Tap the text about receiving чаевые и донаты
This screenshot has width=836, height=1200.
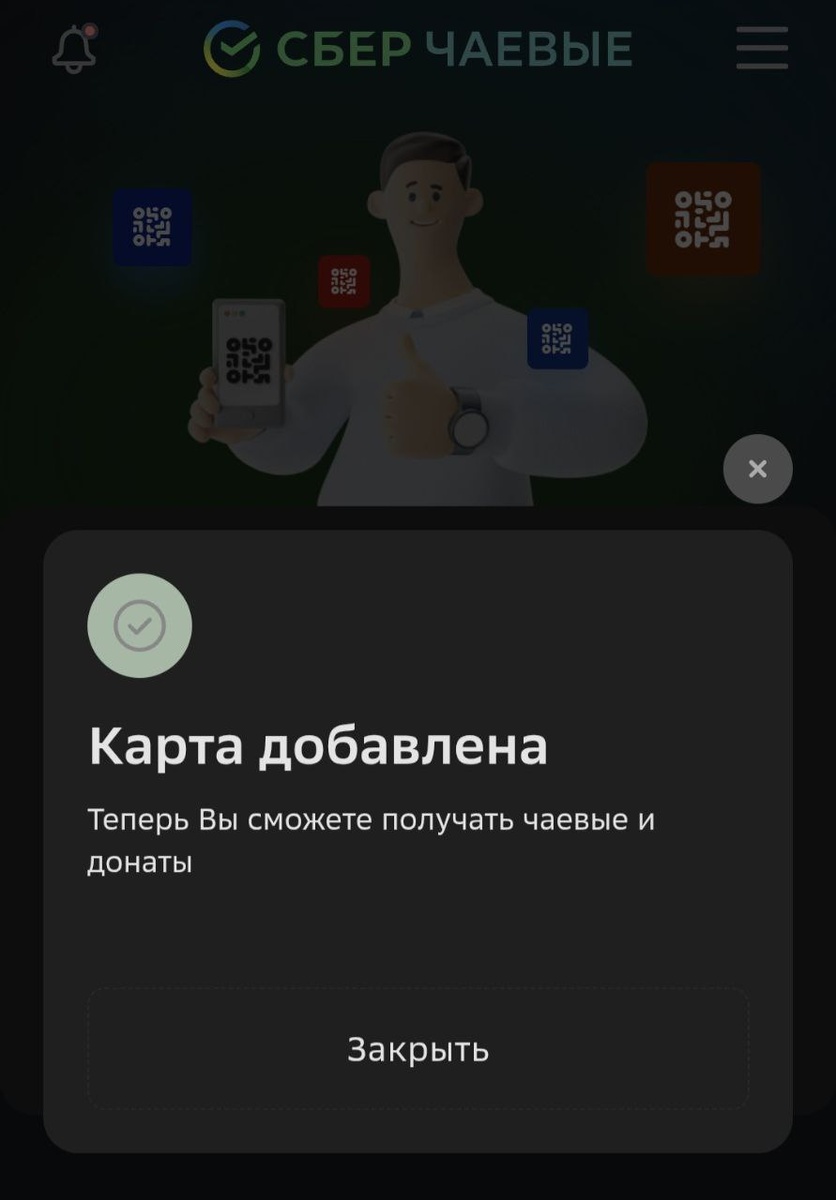point(368,838)
